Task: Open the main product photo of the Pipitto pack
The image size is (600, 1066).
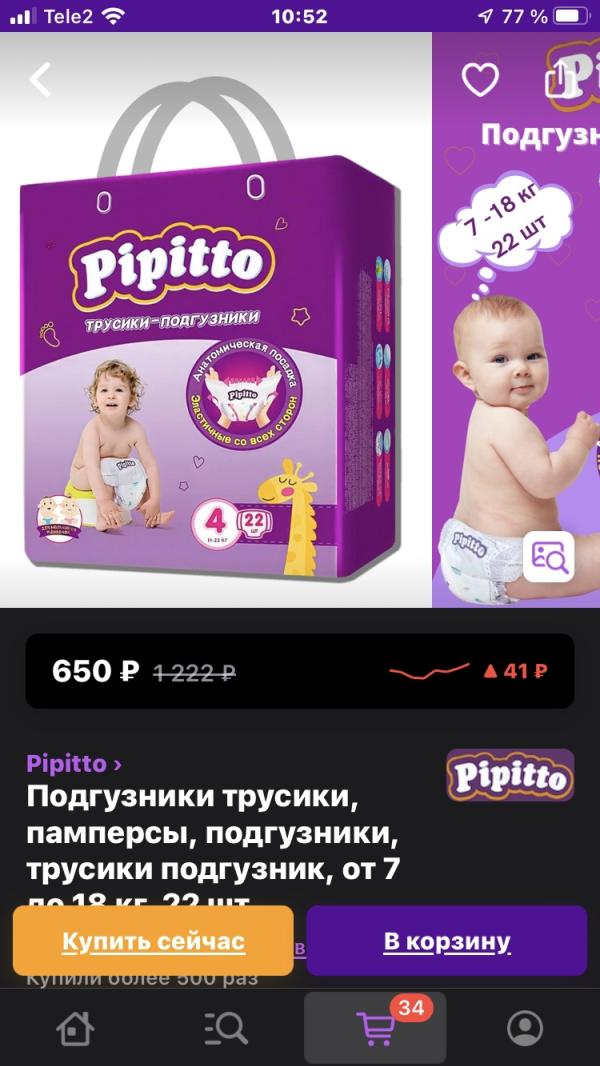Action: [216, 320]
